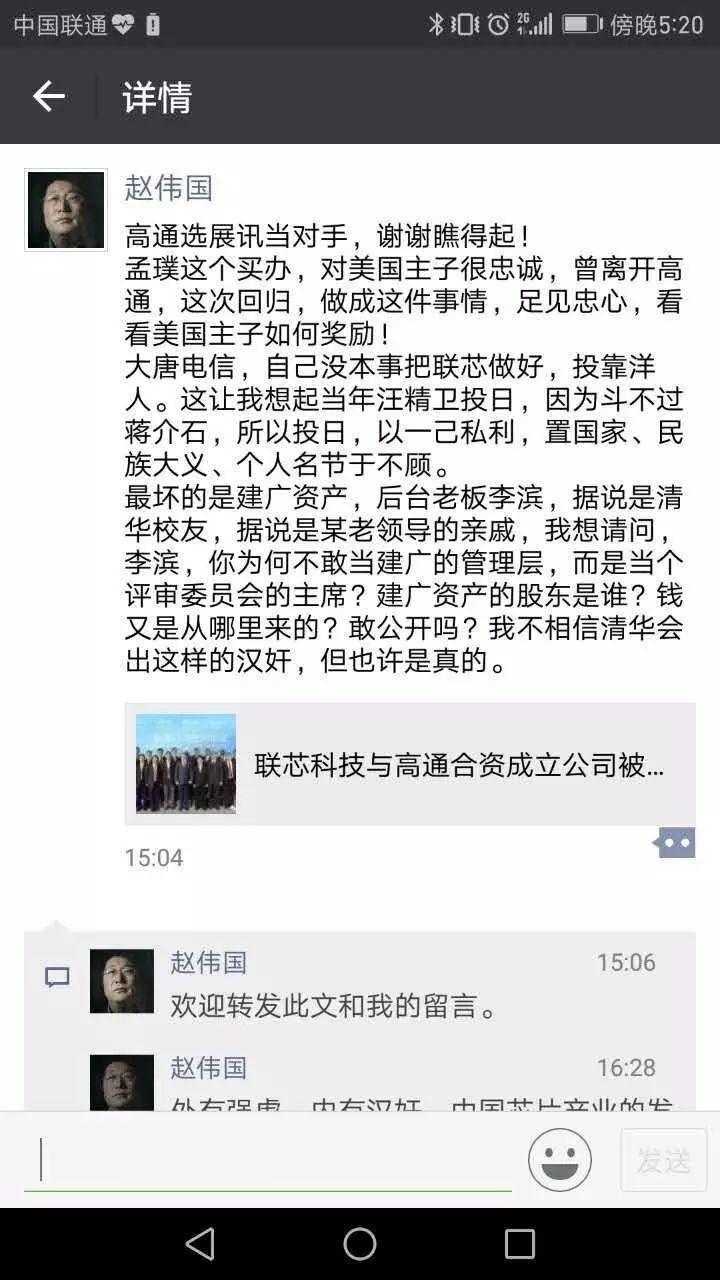Image resolution: width=720 pixels, height=1280 pixels.
Task: Open the shared 联芯科技与高通合资 article card
Action: pos(410,764)
